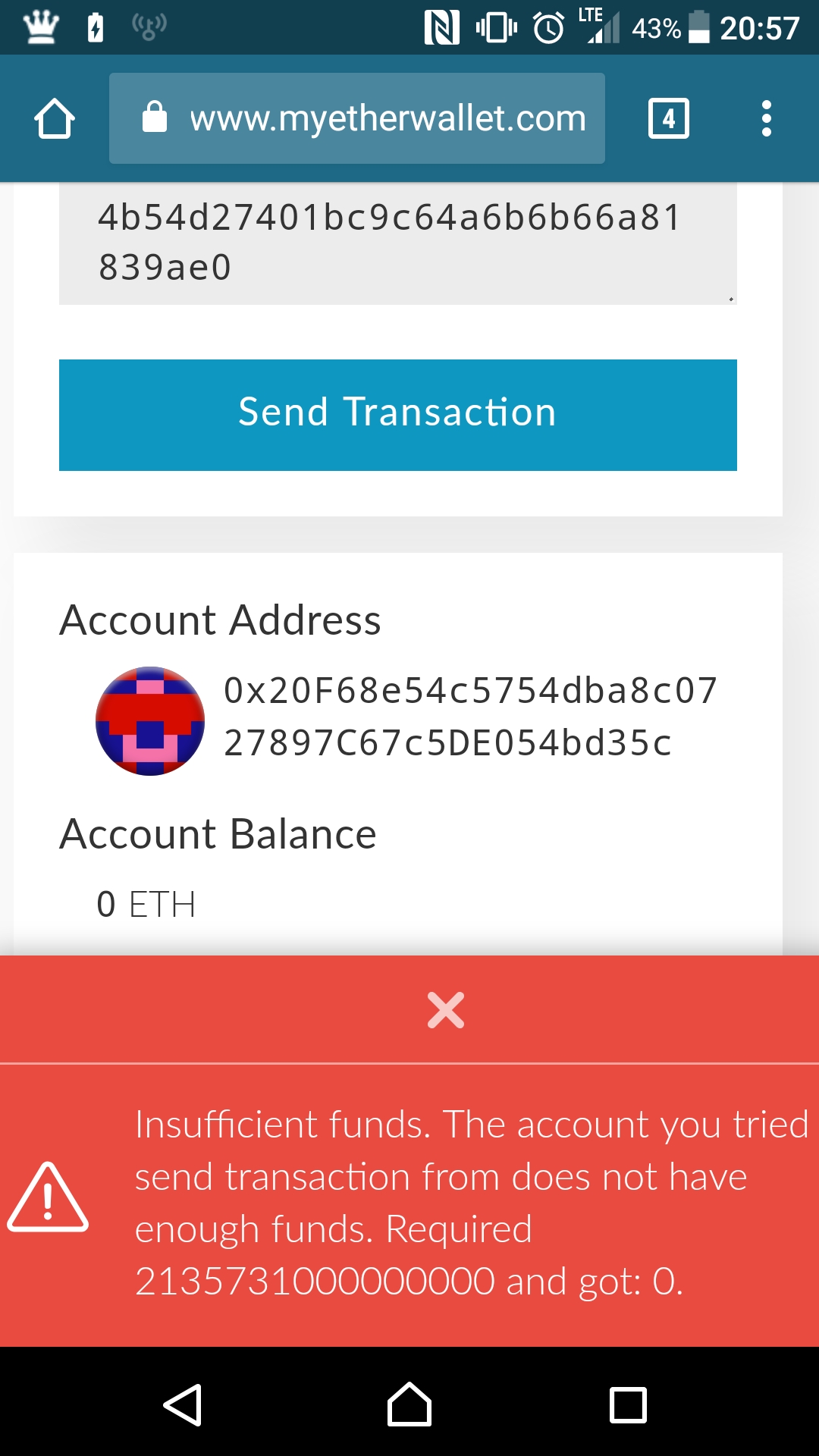
Task: Dismiss the insufficient funds error message
Action: click(x=444, y=1009)
